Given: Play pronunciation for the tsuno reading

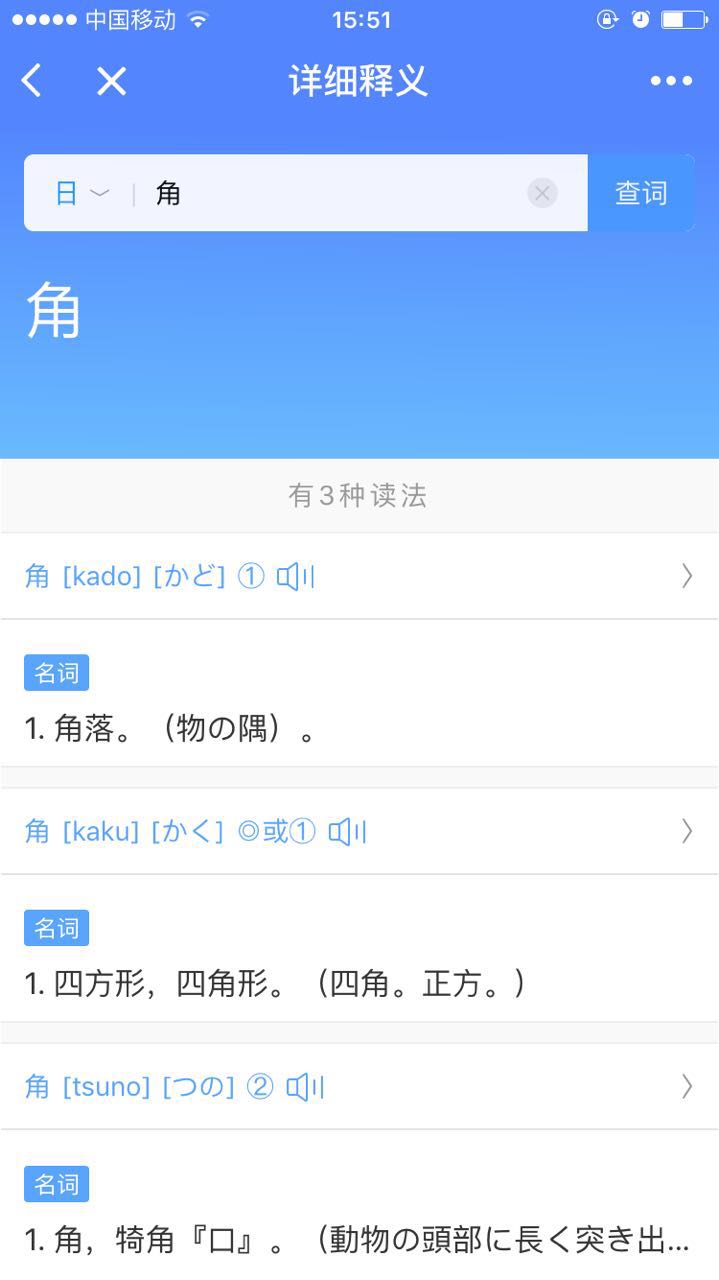Looking at the screenshot, I should point(306,1087).
